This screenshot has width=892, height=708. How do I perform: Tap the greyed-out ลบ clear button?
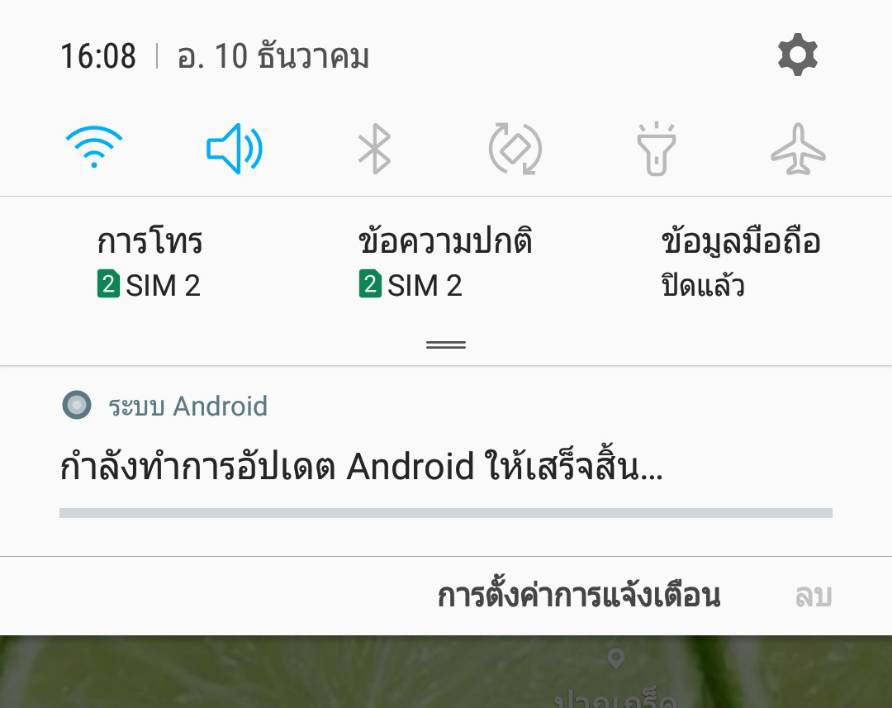pos(813,596)
